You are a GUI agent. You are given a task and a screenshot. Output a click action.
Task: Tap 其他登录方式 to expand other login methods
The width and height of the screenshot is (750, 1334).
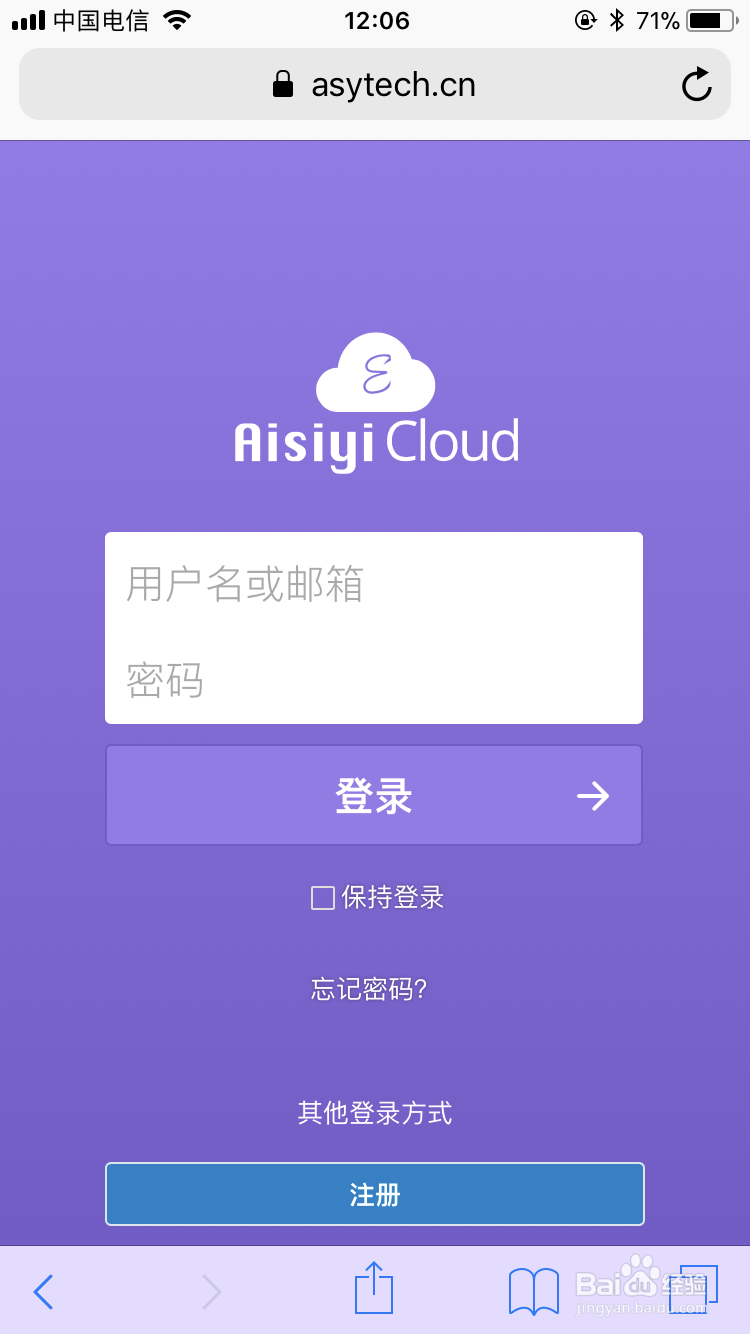pos(375,1113)
